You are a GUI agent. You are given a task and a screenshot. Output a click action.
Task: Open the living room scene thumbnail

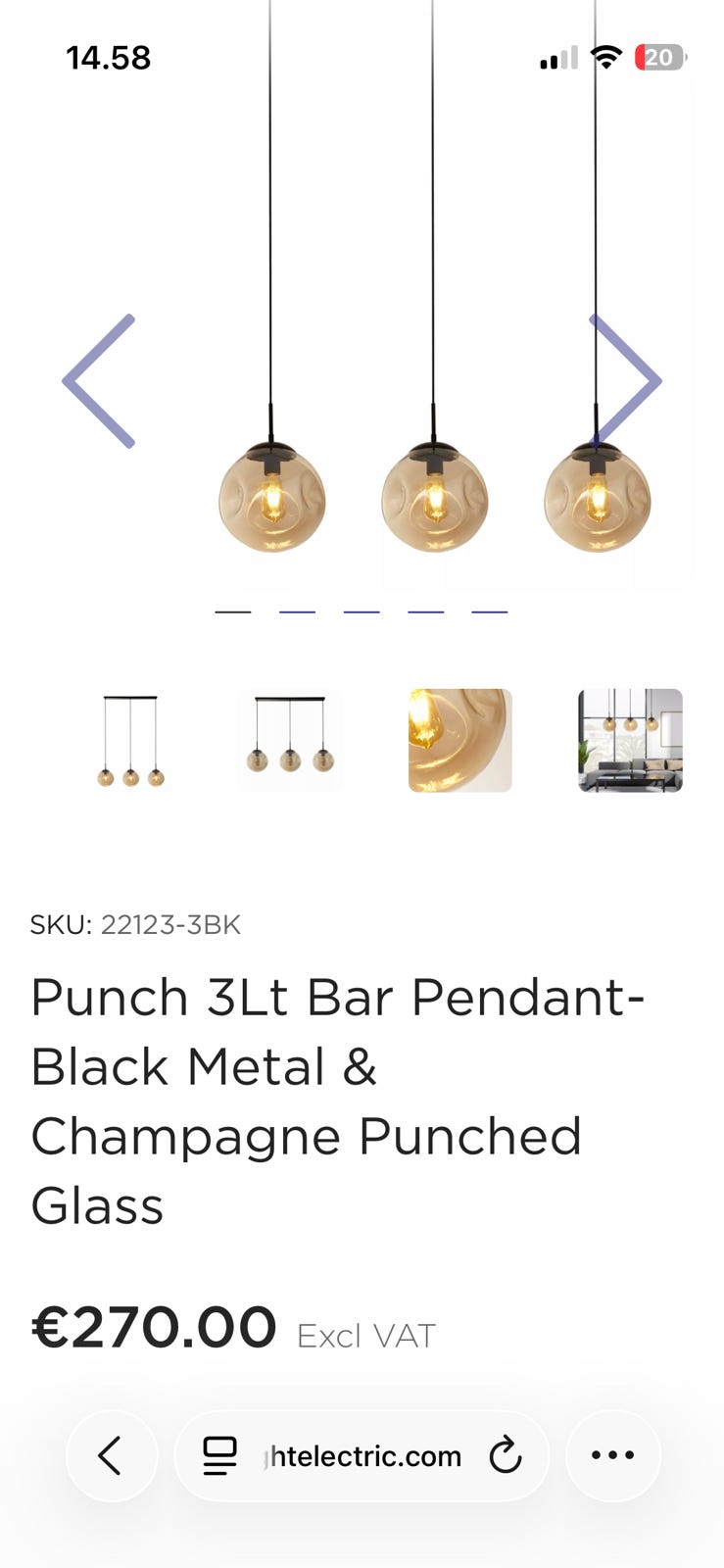(630, 741)
